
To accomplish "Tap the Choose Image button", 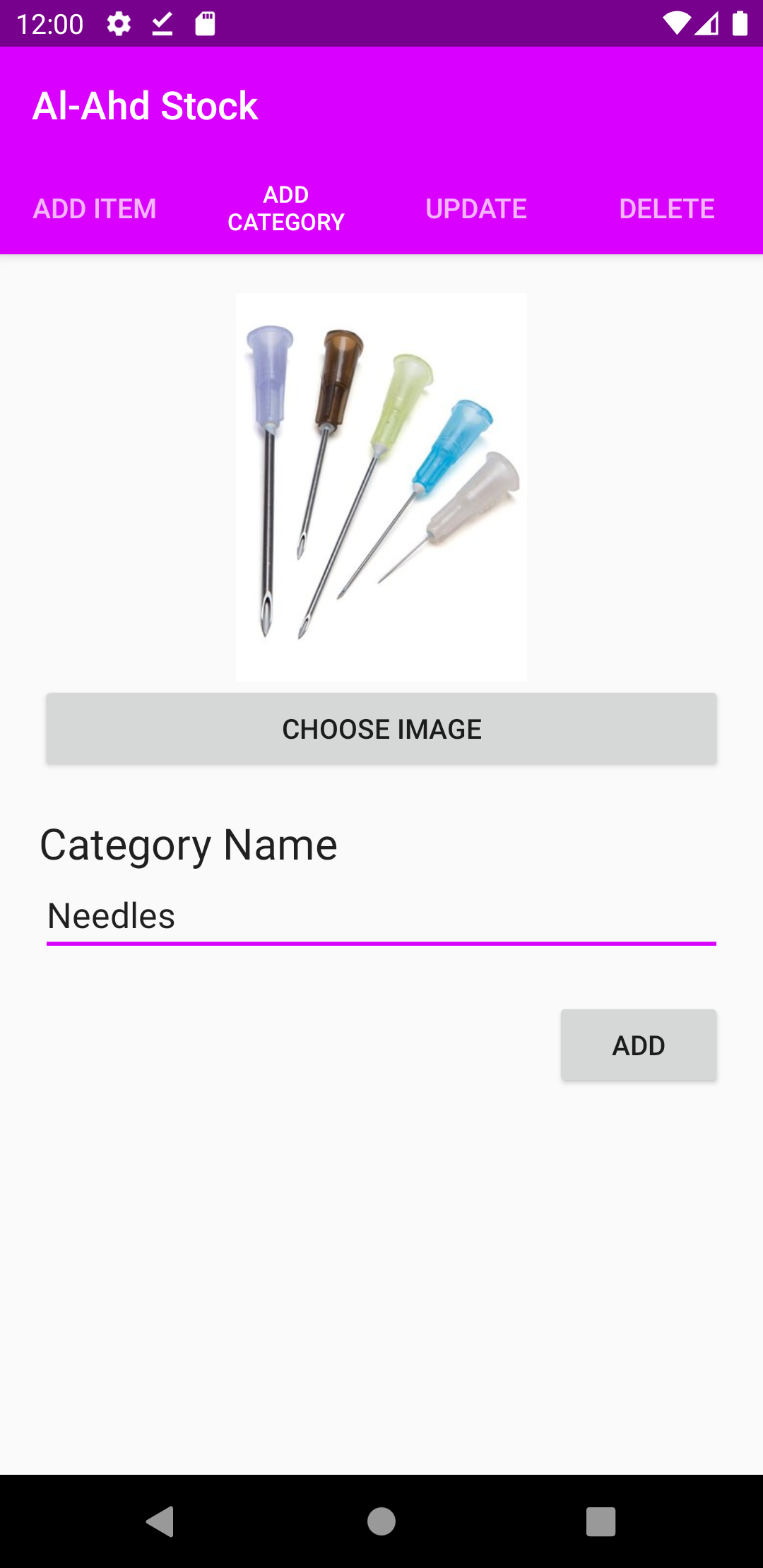I will (381, 729).
